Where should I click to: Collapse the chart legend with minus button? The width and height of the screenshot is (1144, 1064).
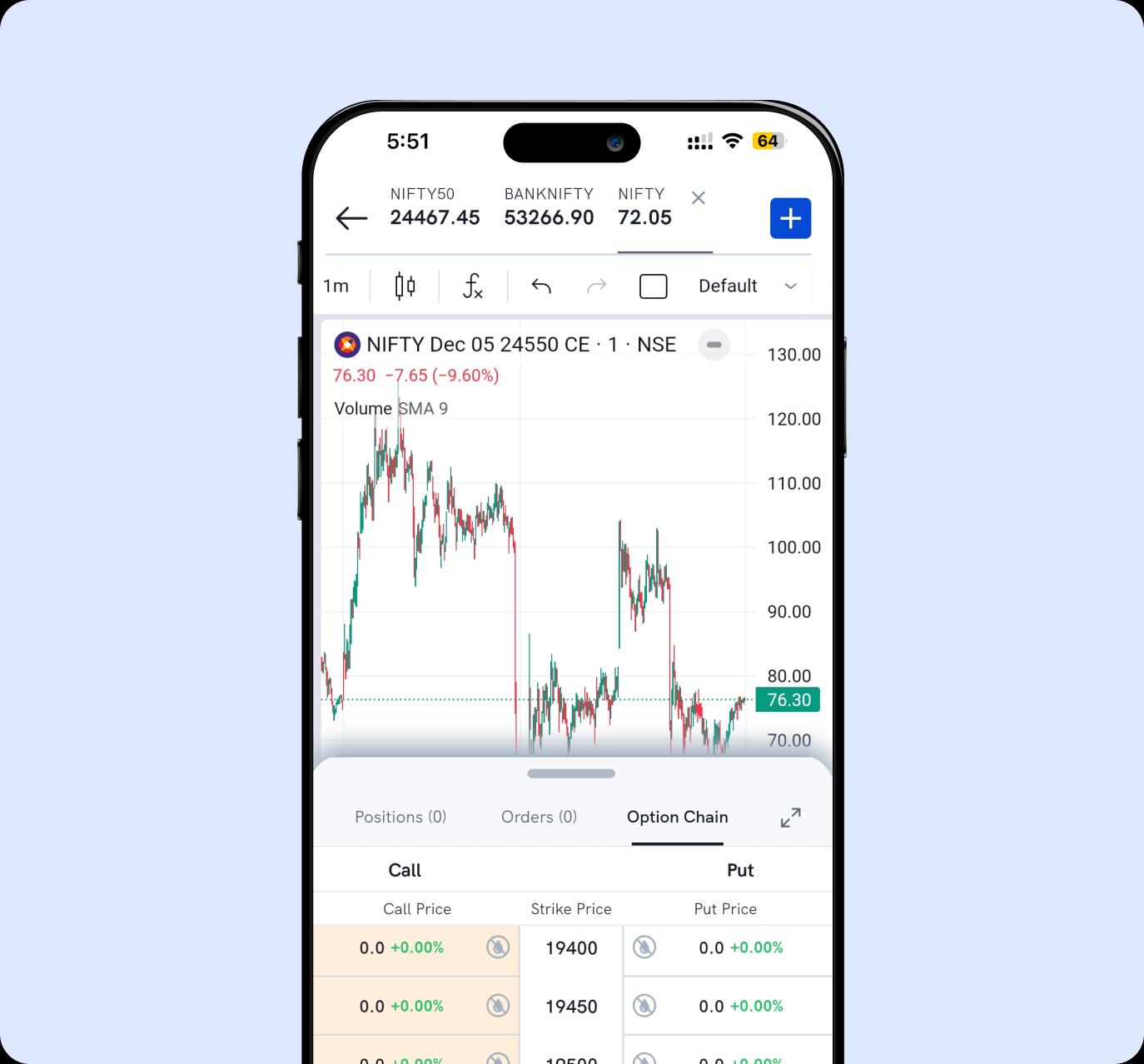(x=714, y=345)
